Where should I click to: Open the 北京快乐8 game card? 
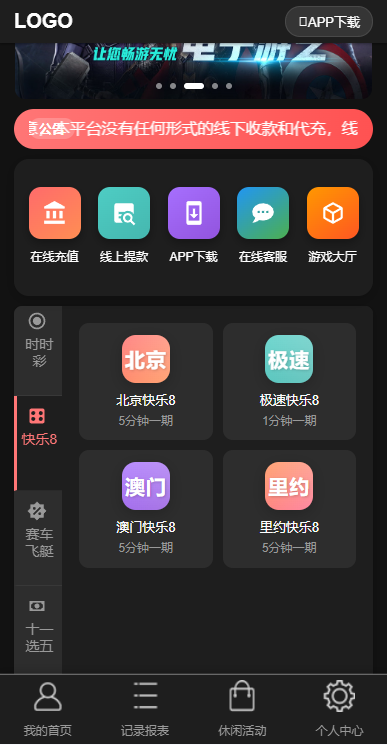(146, 382)
